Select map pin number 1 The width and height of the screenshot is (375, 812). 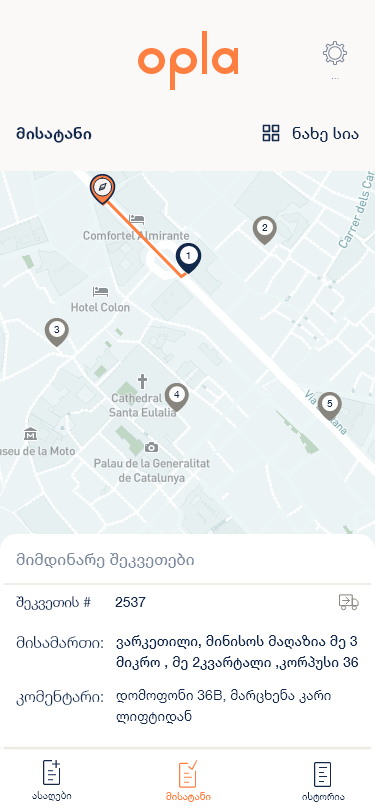coord(189,258)
